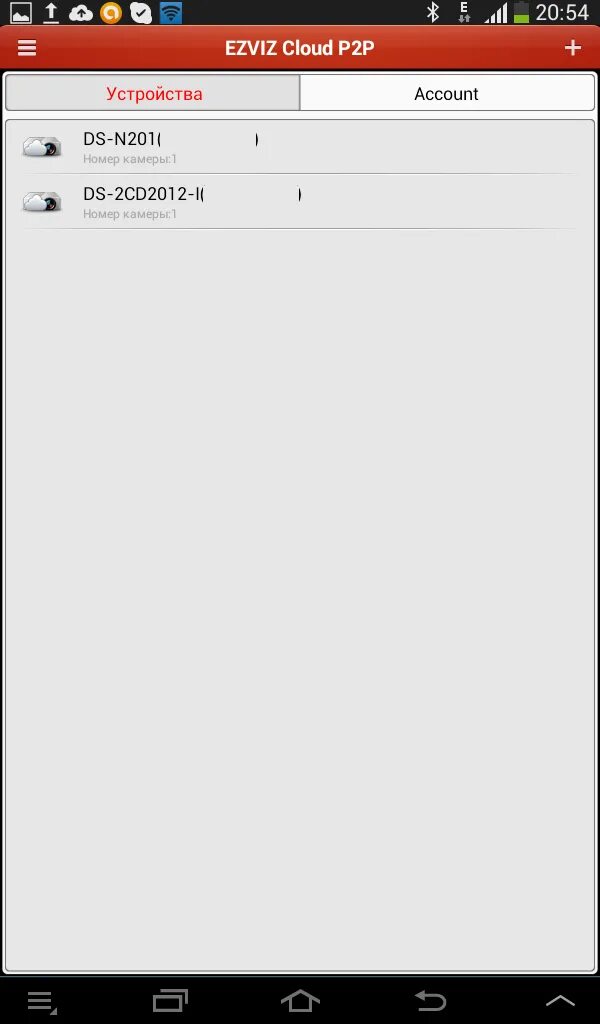The image size is (600, 1024).
Task: Switch to the Account tab
Action: 447,93
